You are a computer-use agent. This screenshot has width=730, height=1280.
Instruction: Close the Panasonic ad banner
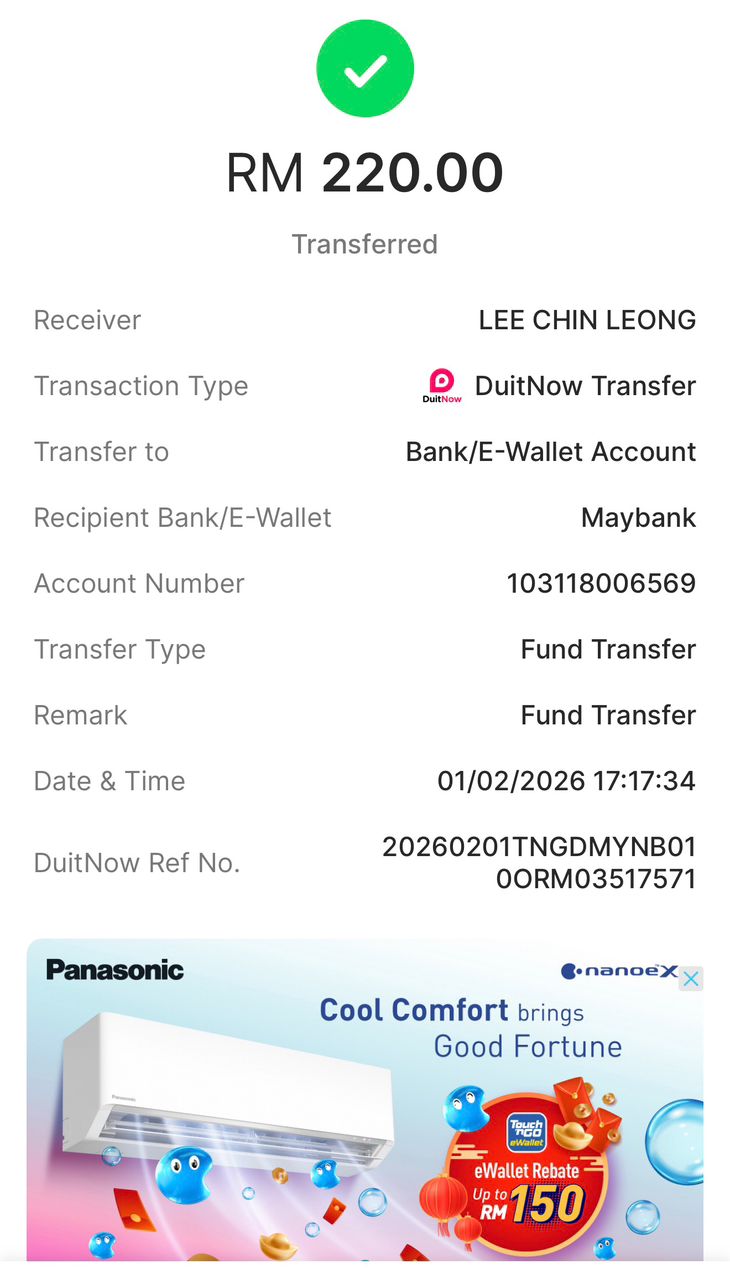click(x=690, y=979)
